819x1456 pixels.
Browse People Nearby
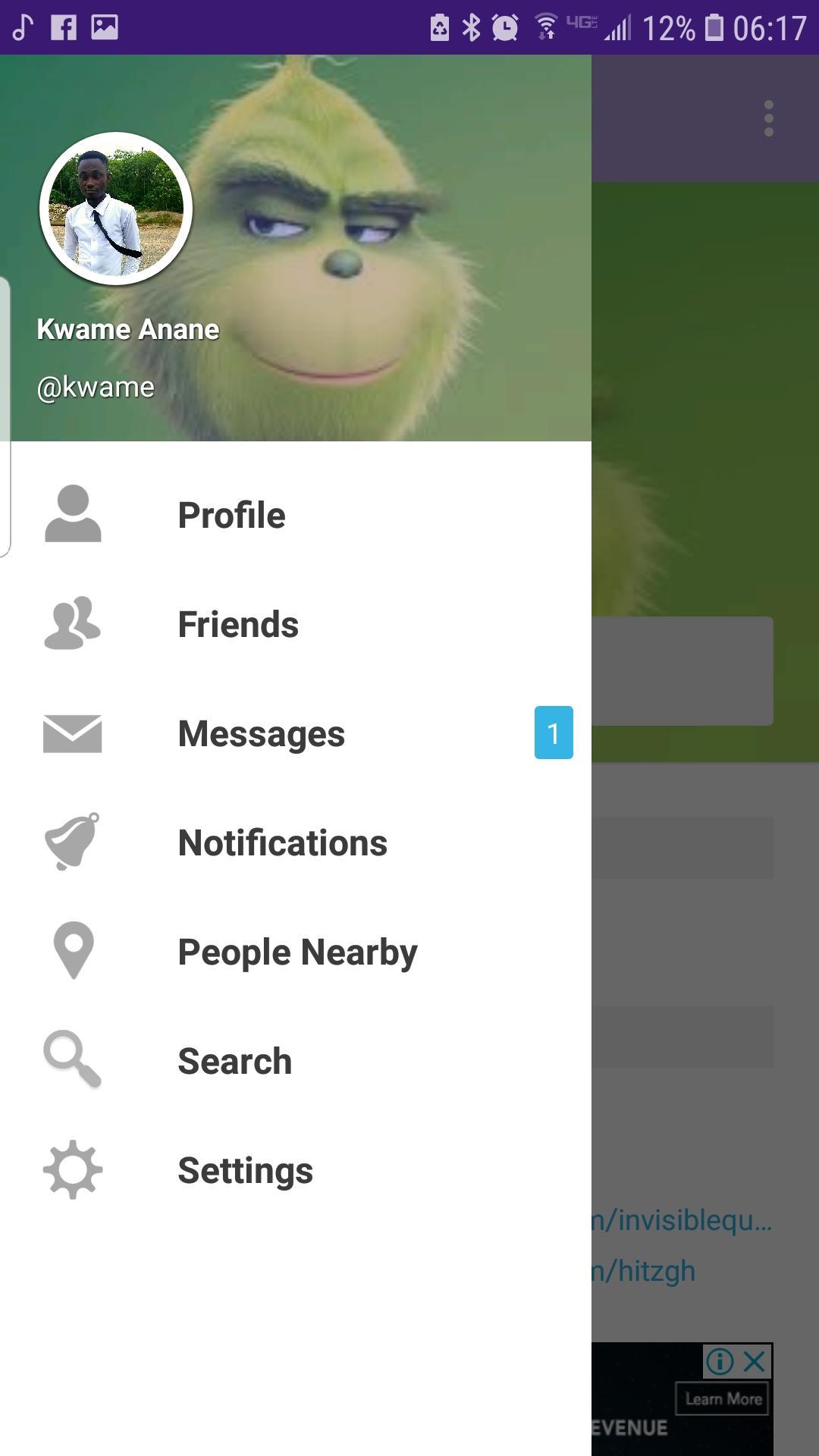297,952
